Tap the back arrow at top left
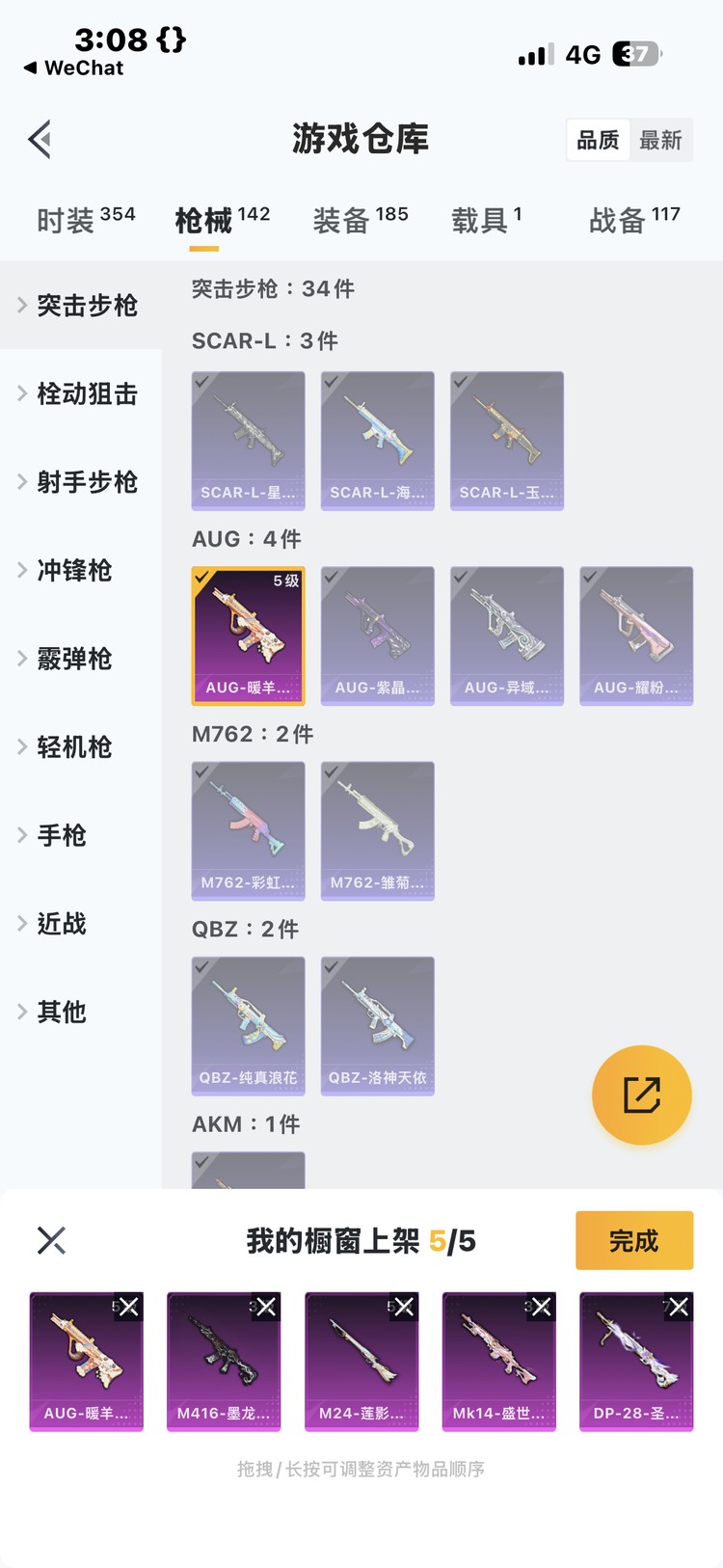The height and width of the screenshot is (1568, 723). point(39,139)
